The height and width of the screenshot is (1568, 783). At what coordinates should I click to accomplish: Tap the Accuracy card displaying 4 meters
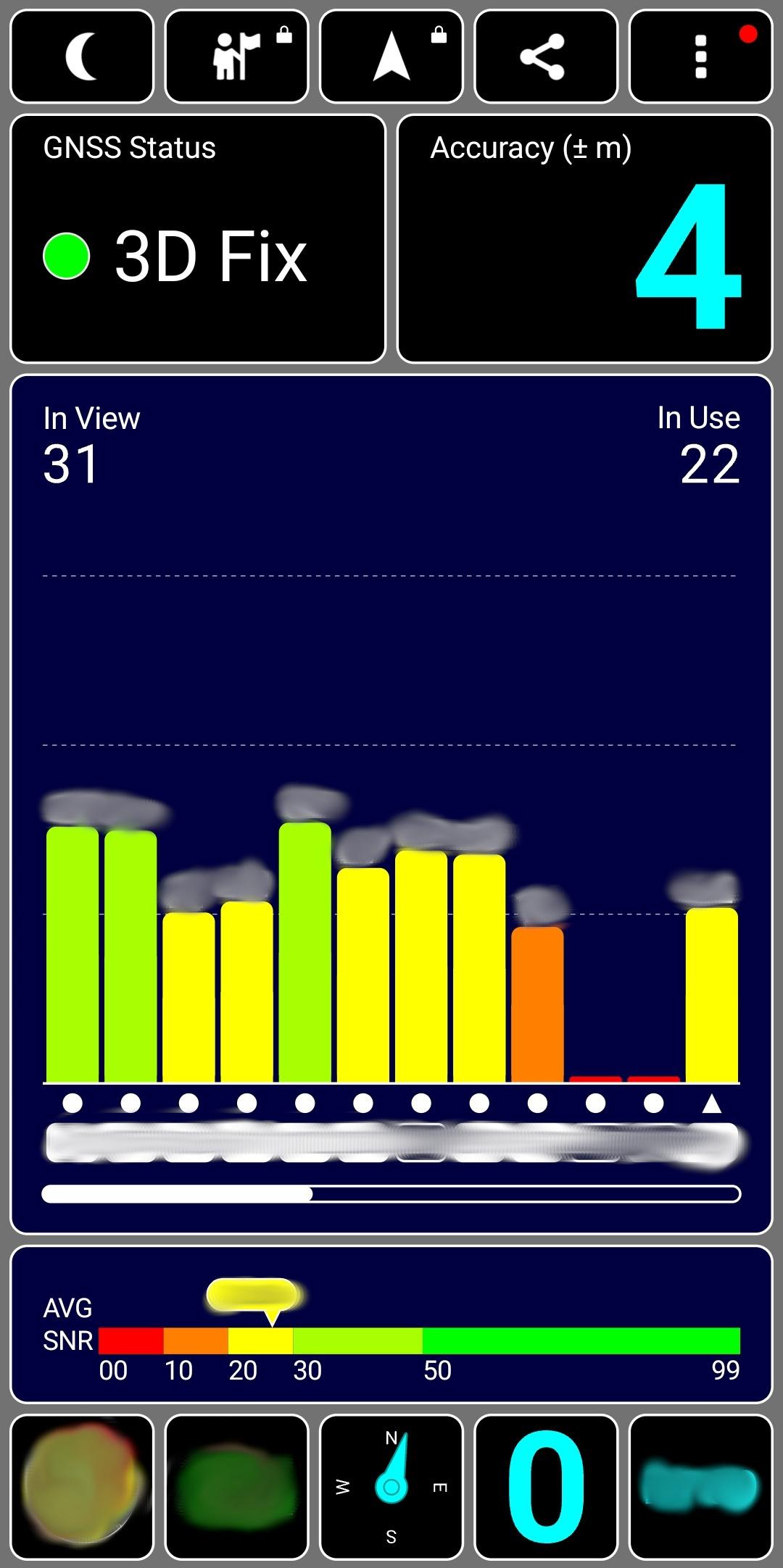pyautogui.click(x=584, y=235)
